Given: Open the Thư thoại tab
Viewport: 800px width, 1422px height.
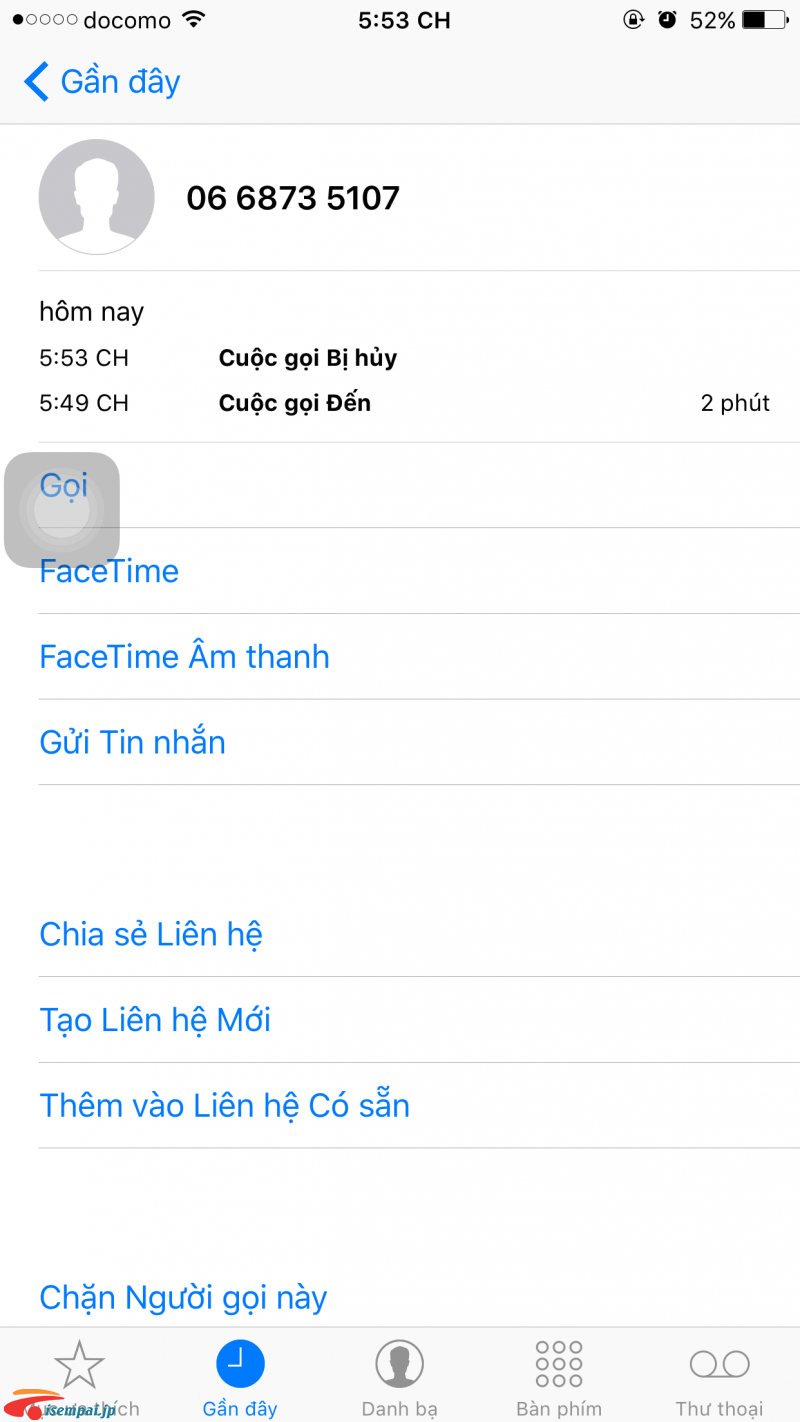Looking at the screenshot, I should point(719,1378).
